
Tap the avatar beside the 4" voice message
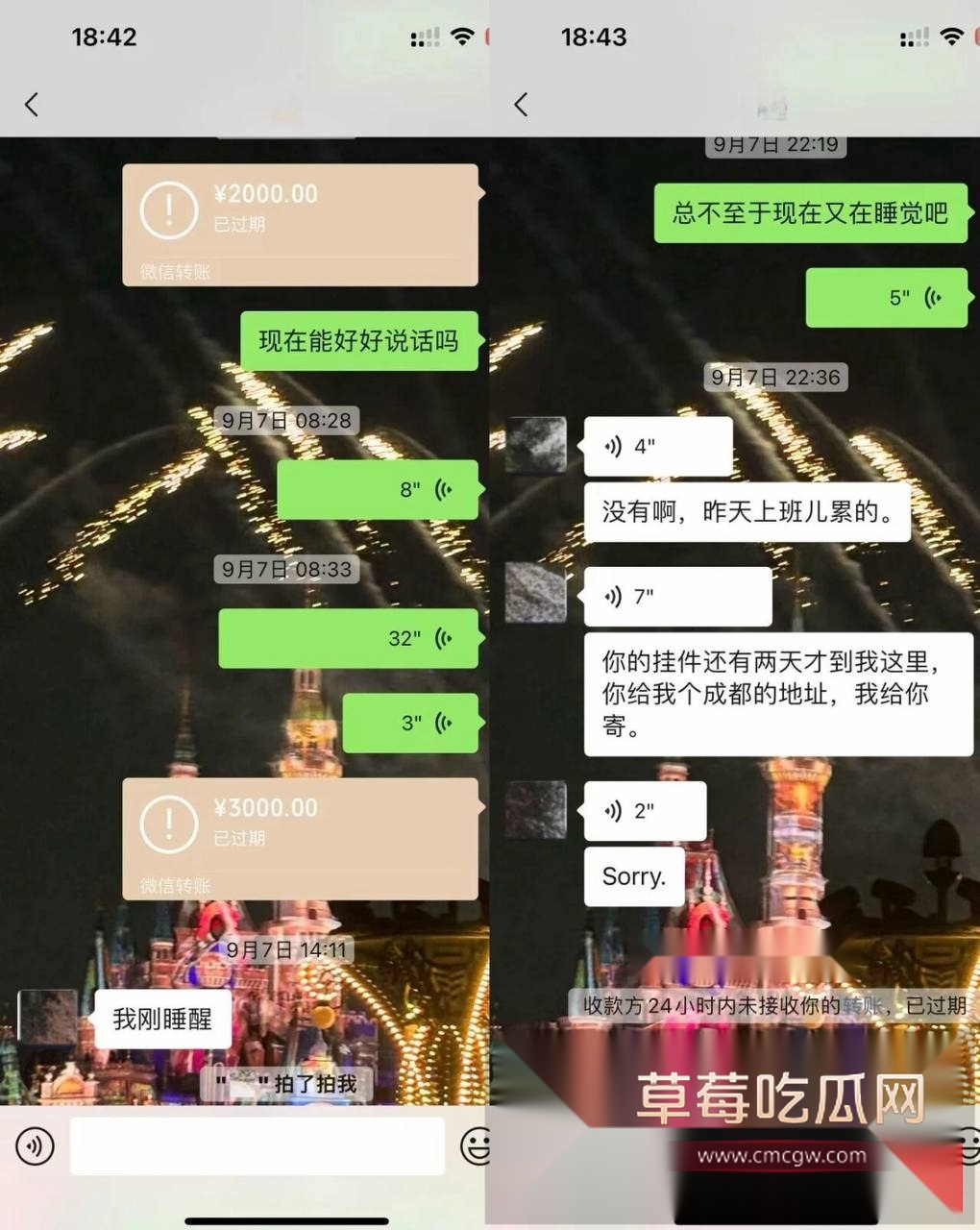[x=535, y=445]
